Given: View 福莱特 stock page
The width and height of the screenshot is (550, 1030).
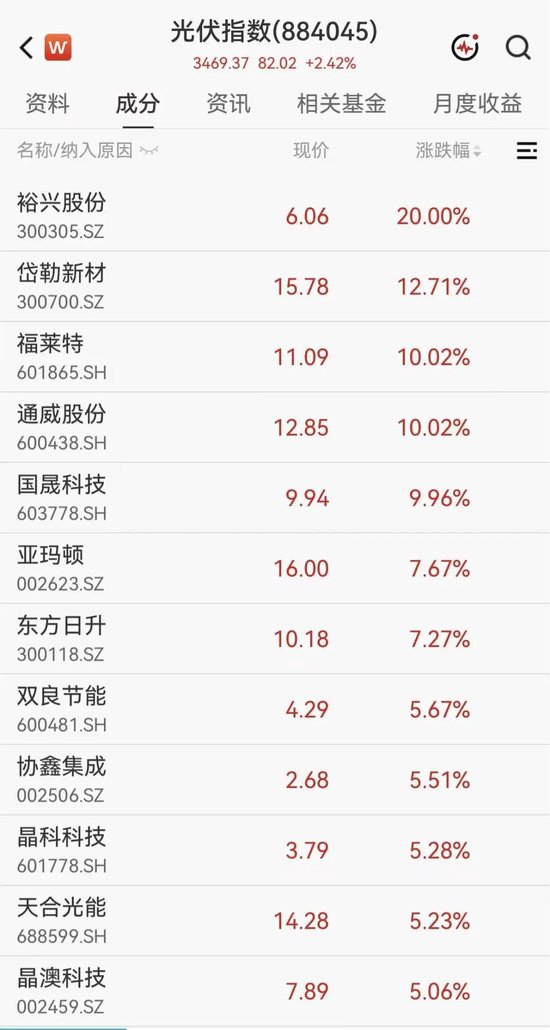Looking at the screenshot, I should (275, 357).
